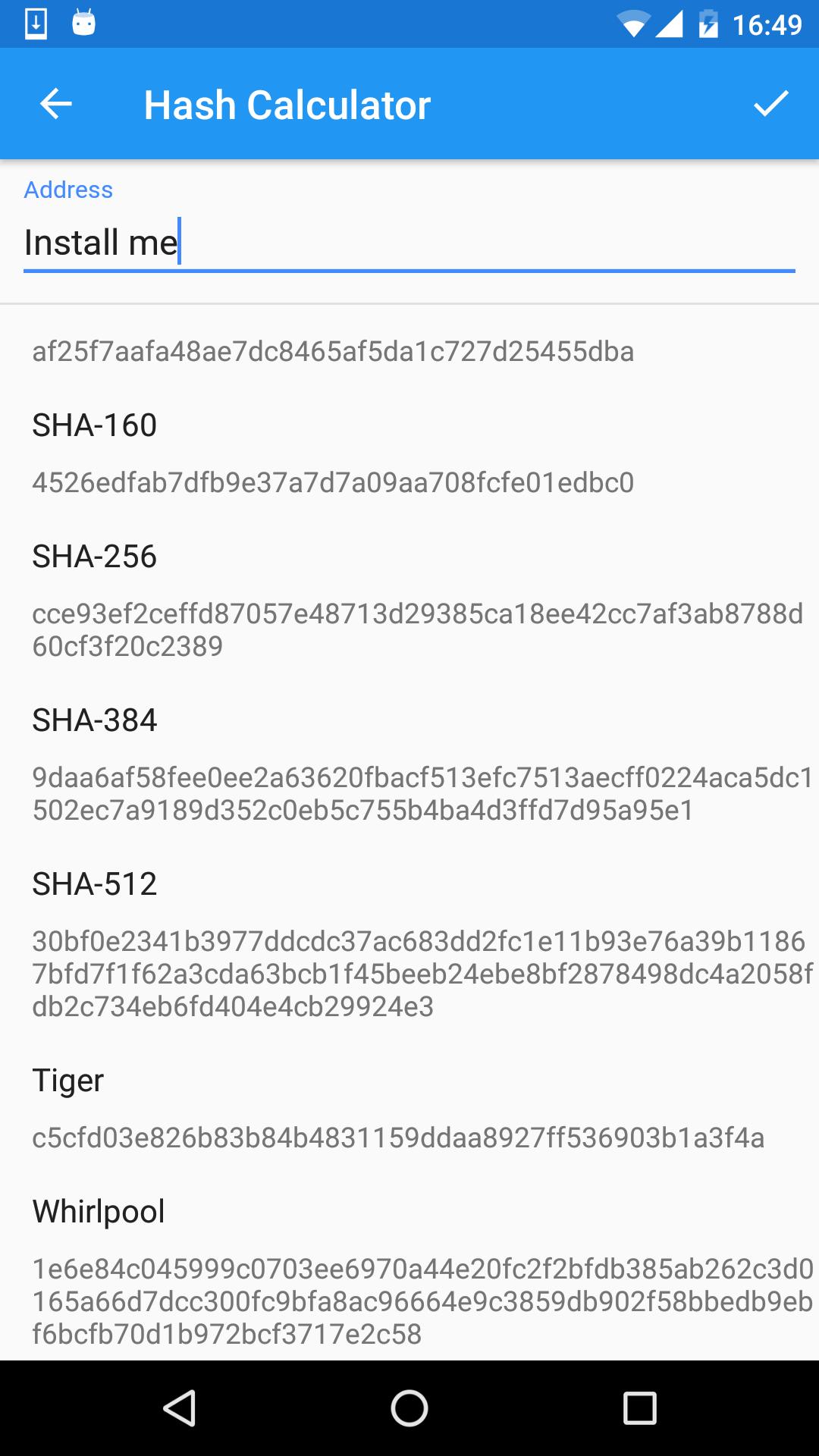Select the SHA-512 hash row

pos(409,943)
